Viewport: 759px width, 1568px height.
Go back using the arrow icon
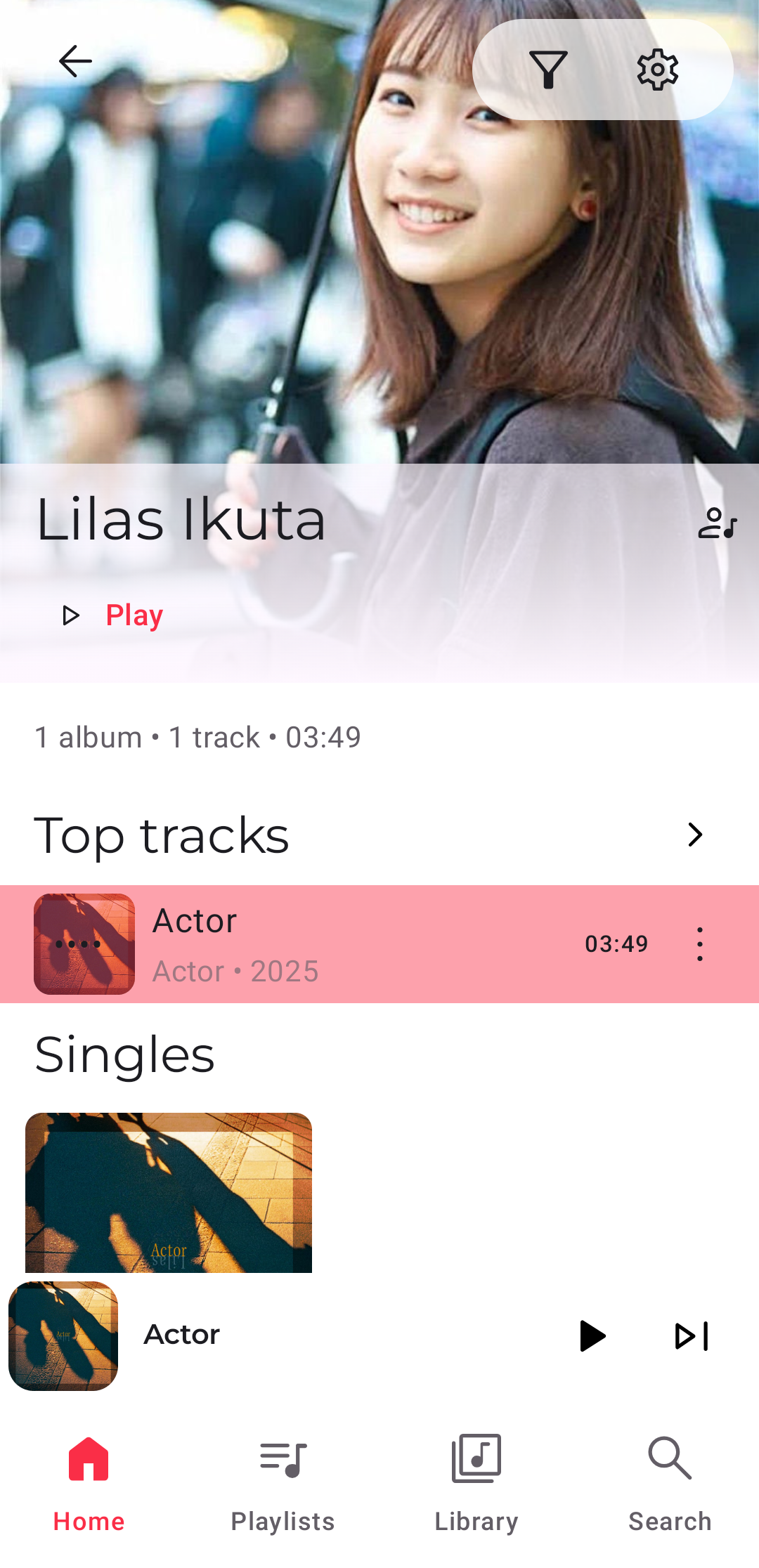click(75, 62)
